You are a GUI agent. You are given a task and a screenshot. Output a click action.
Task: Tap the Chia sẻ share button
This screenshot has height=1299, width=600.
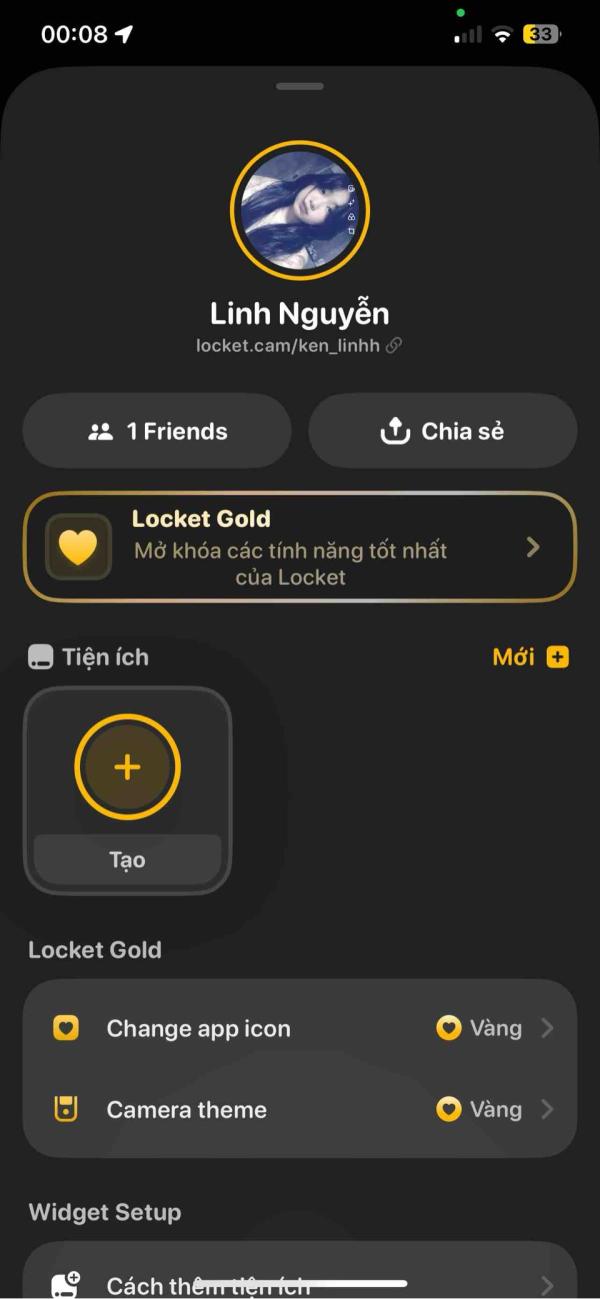point(442,431)
